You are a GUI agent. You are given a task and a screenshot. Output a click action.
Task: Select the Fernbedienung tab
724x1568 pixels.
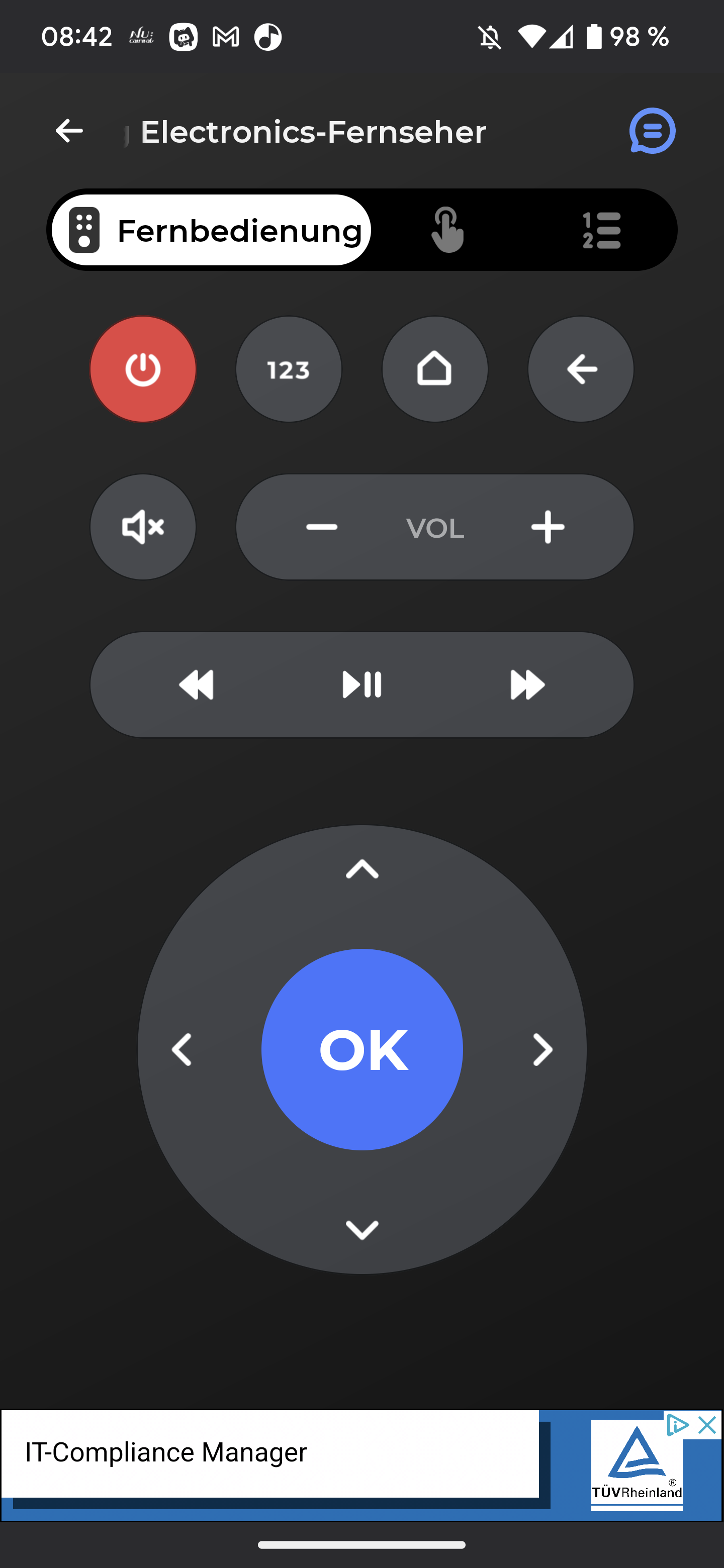pyautogui.click(x=212, y=230)
